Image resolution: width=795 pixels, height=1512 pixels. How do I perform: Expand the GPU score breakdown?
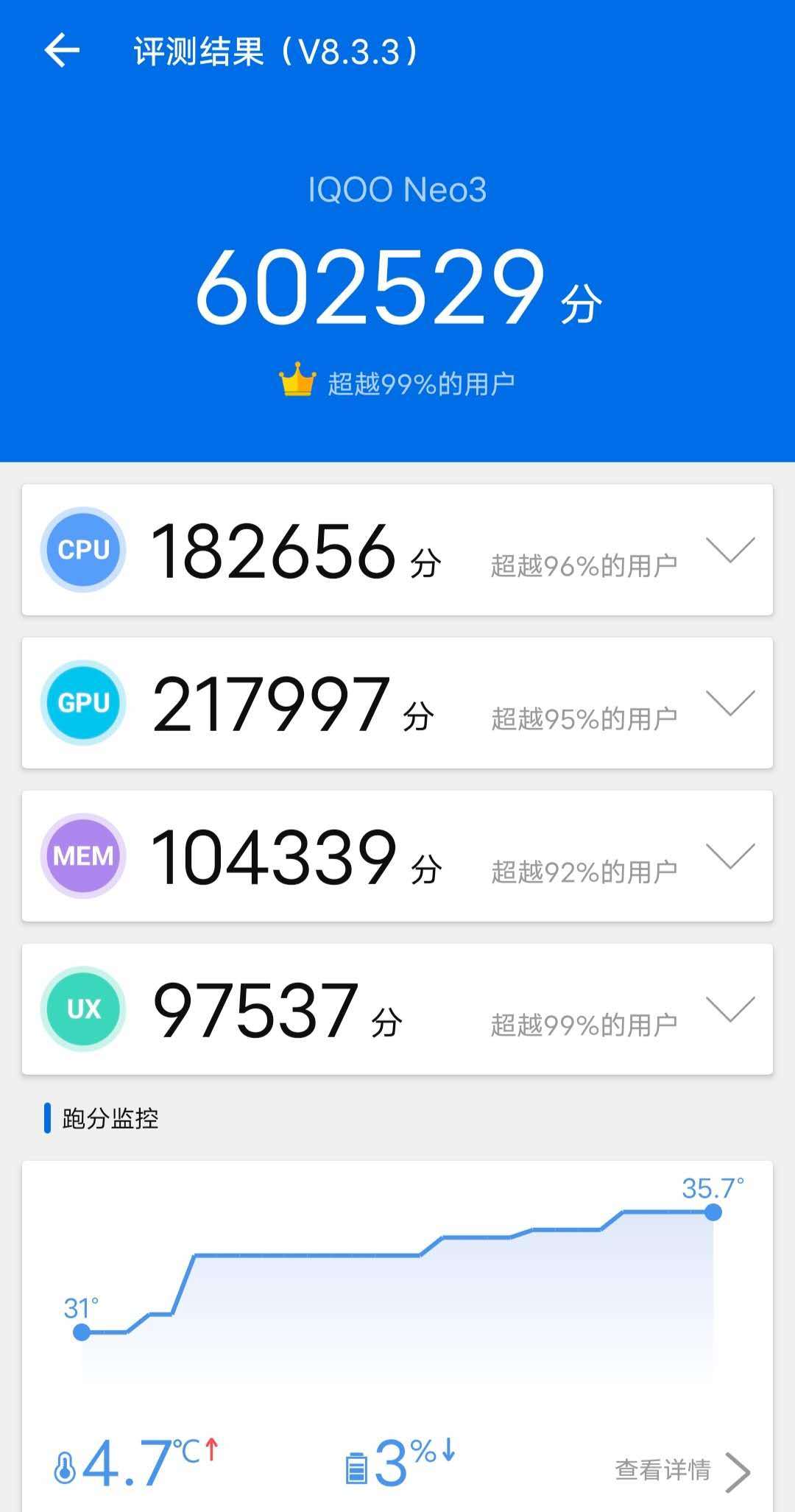pyautogui.click(x=729, y=703)
